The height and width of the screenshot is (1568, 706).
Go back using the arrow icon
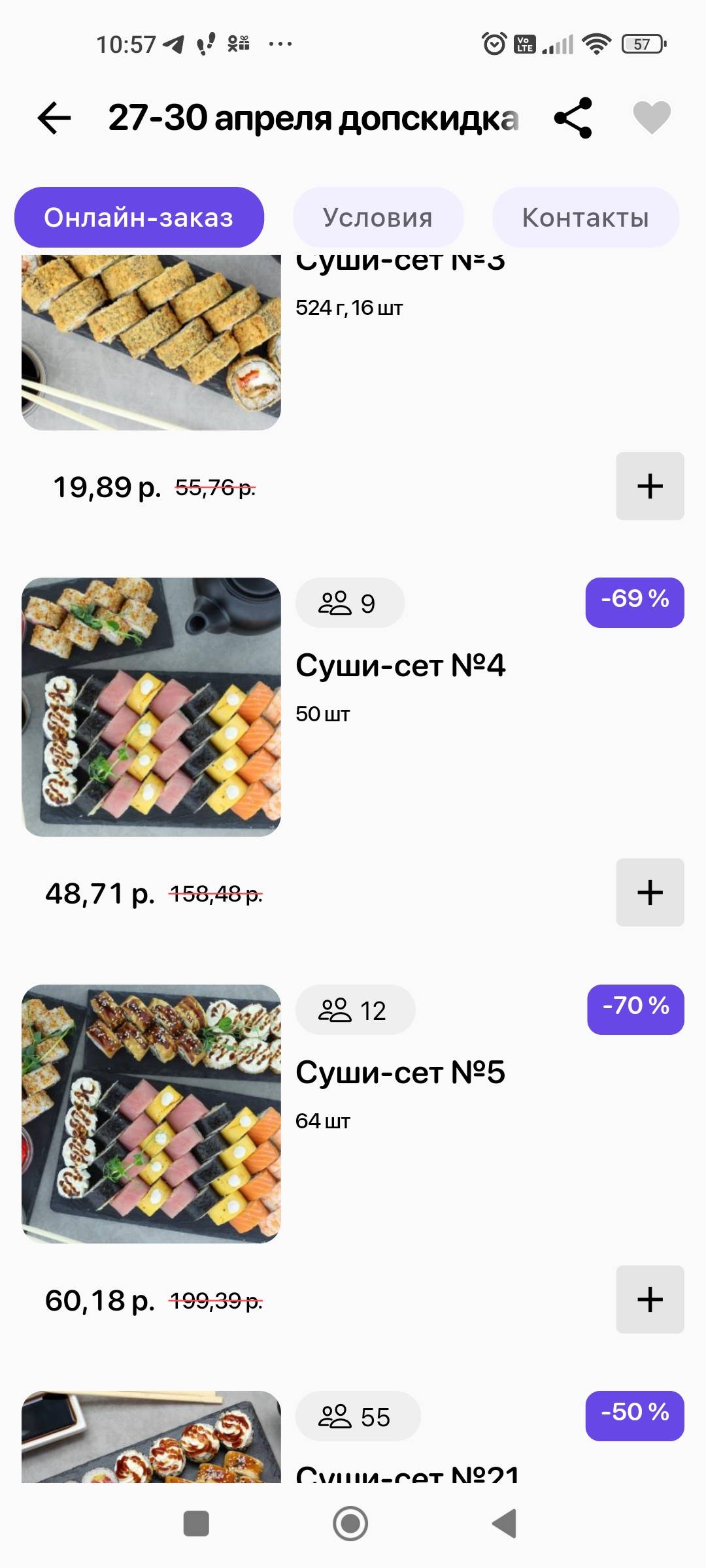tap(54, 118)
